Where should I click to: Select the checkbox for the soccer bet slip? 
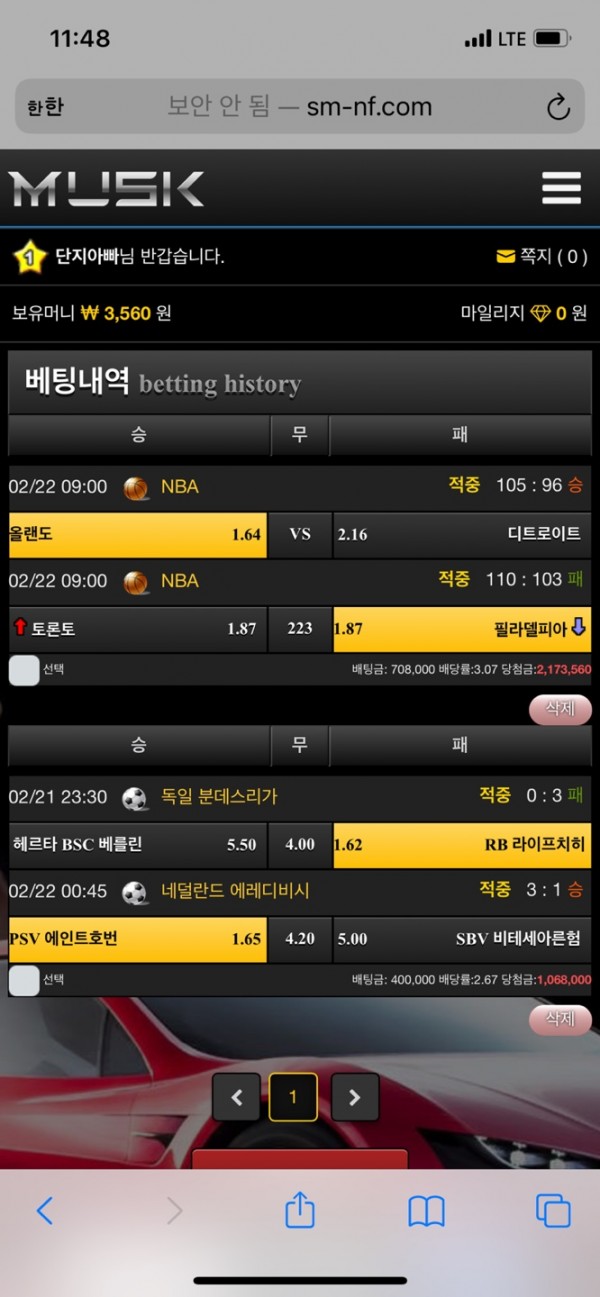coord(24,980)
